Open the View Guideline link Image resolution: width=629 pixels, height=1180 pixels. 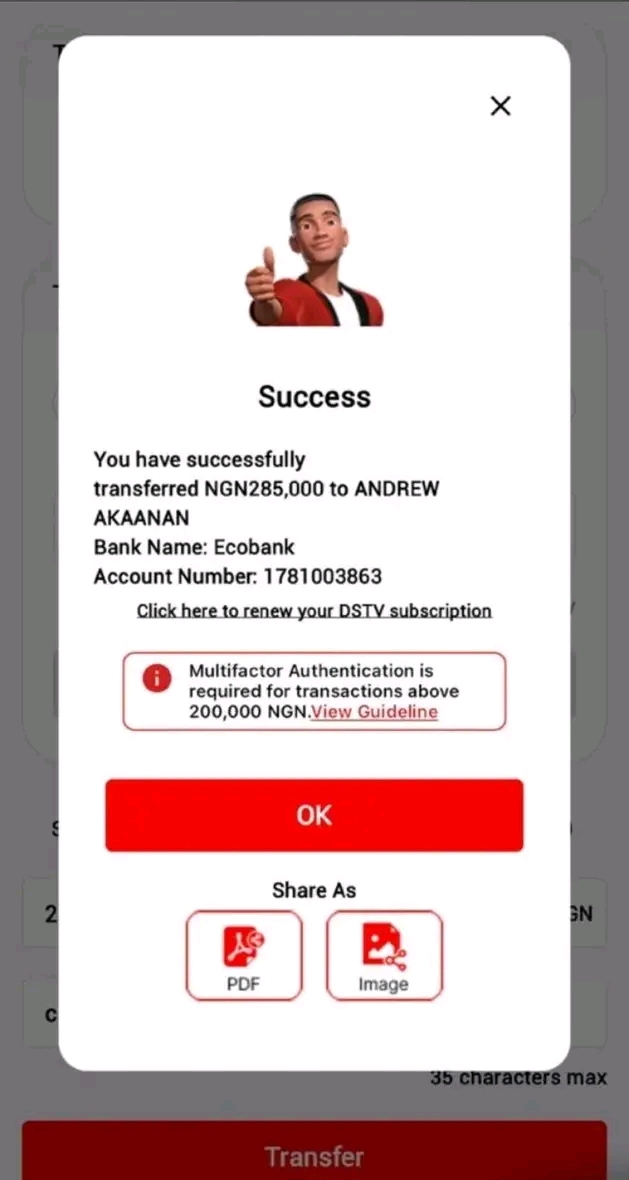coord(374,712)
